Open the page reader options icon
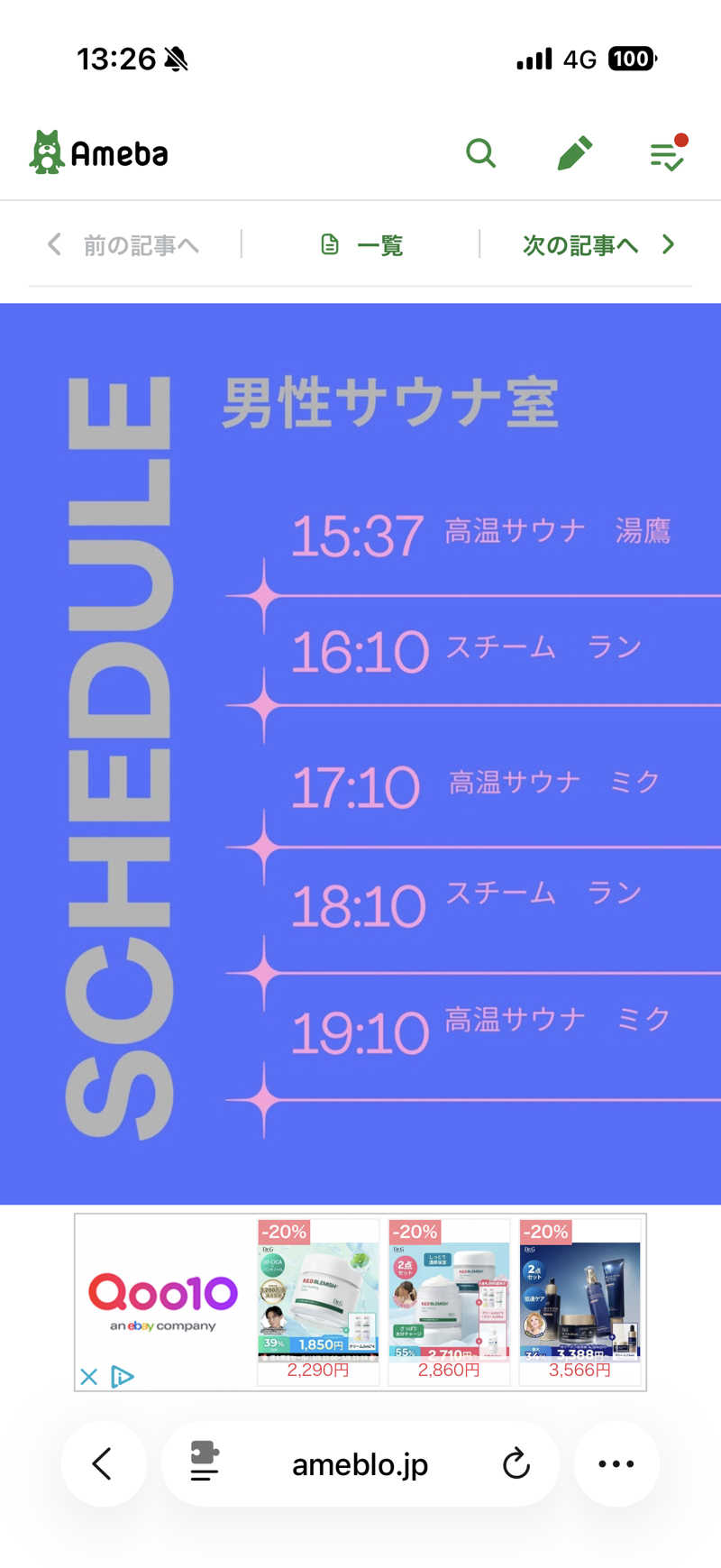Viewport: 721px width, 1568px height. point(205,1462)
